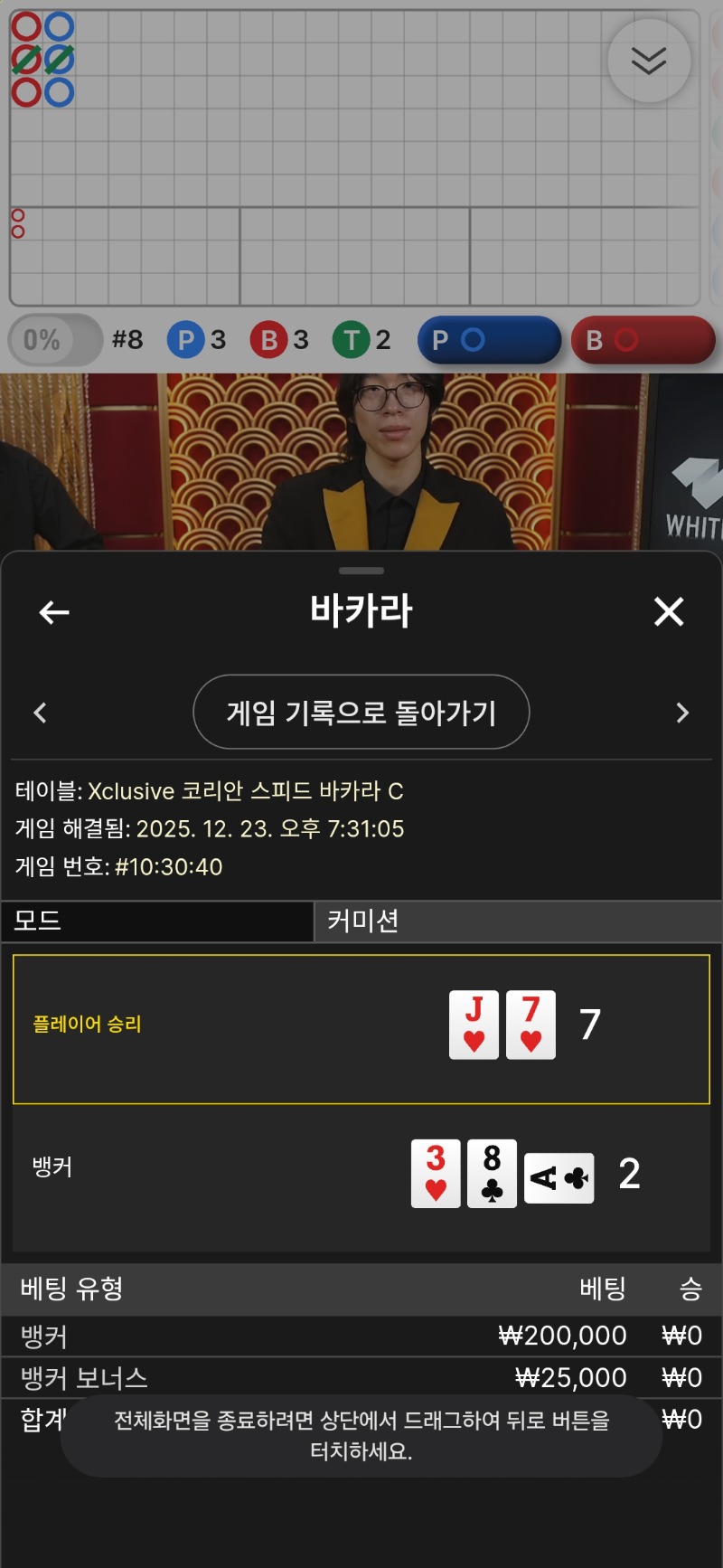Tap the back arrow beside 바카라

click(x=54, y=612)
